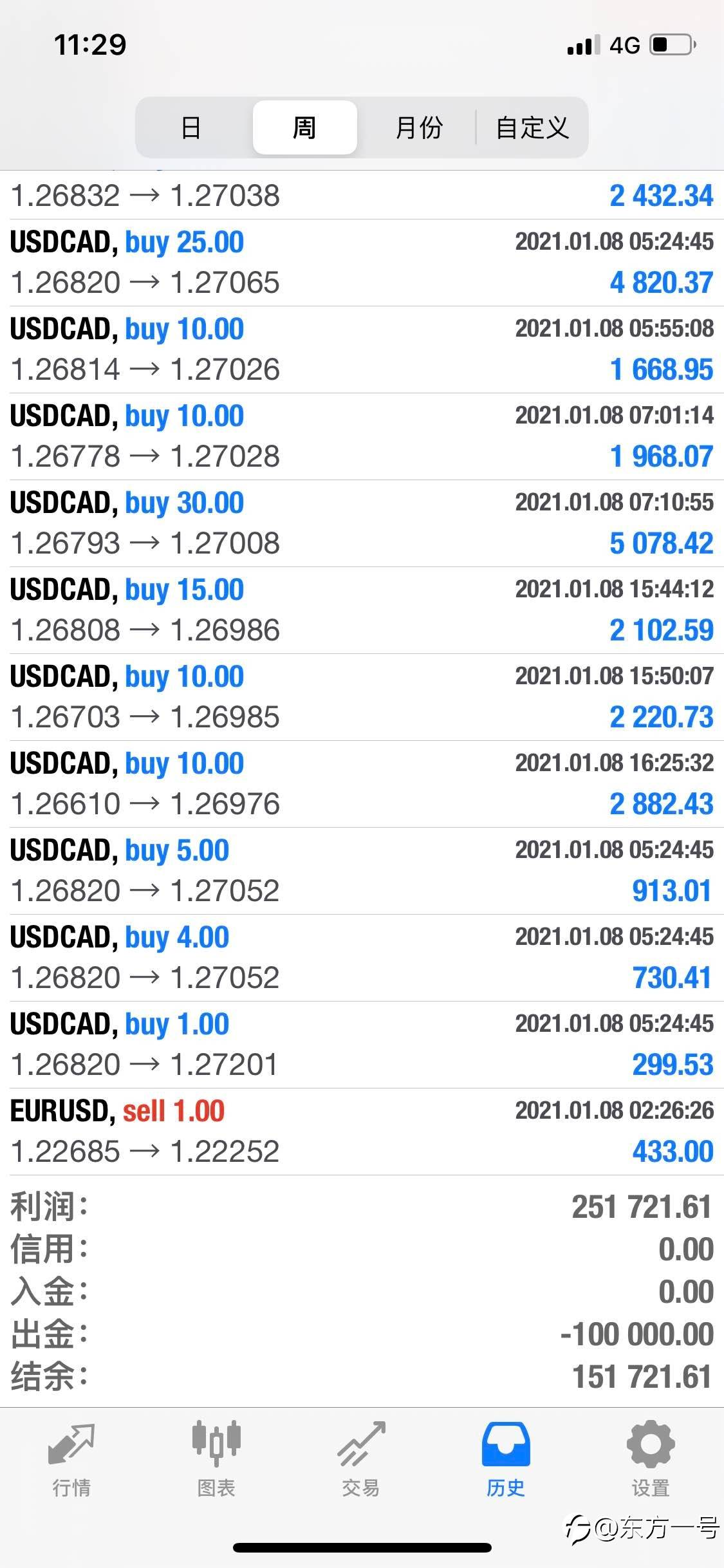Open the 交易 trade tab
The height and width of the screenshot is (1568, 724).
pyautogui.click(x=361, y=1460)
